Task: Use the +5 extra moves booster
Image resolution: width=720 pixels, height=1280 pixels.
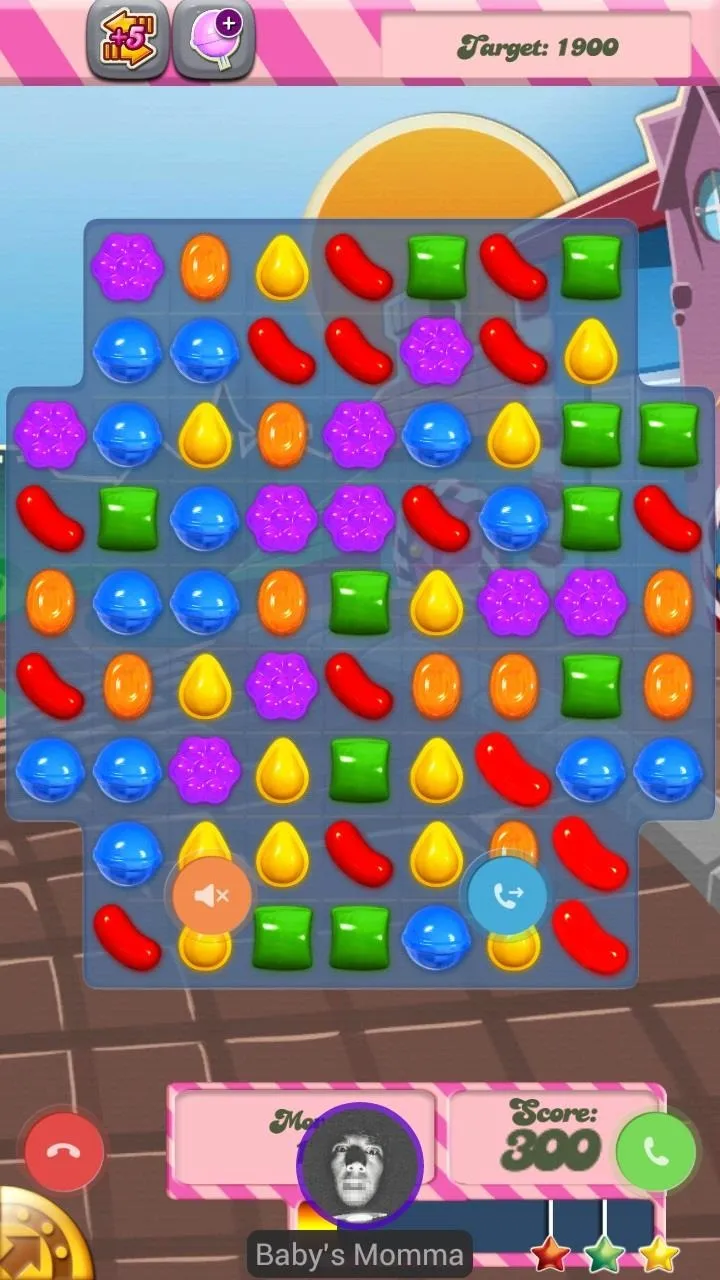Action: (x=127, y=38)
